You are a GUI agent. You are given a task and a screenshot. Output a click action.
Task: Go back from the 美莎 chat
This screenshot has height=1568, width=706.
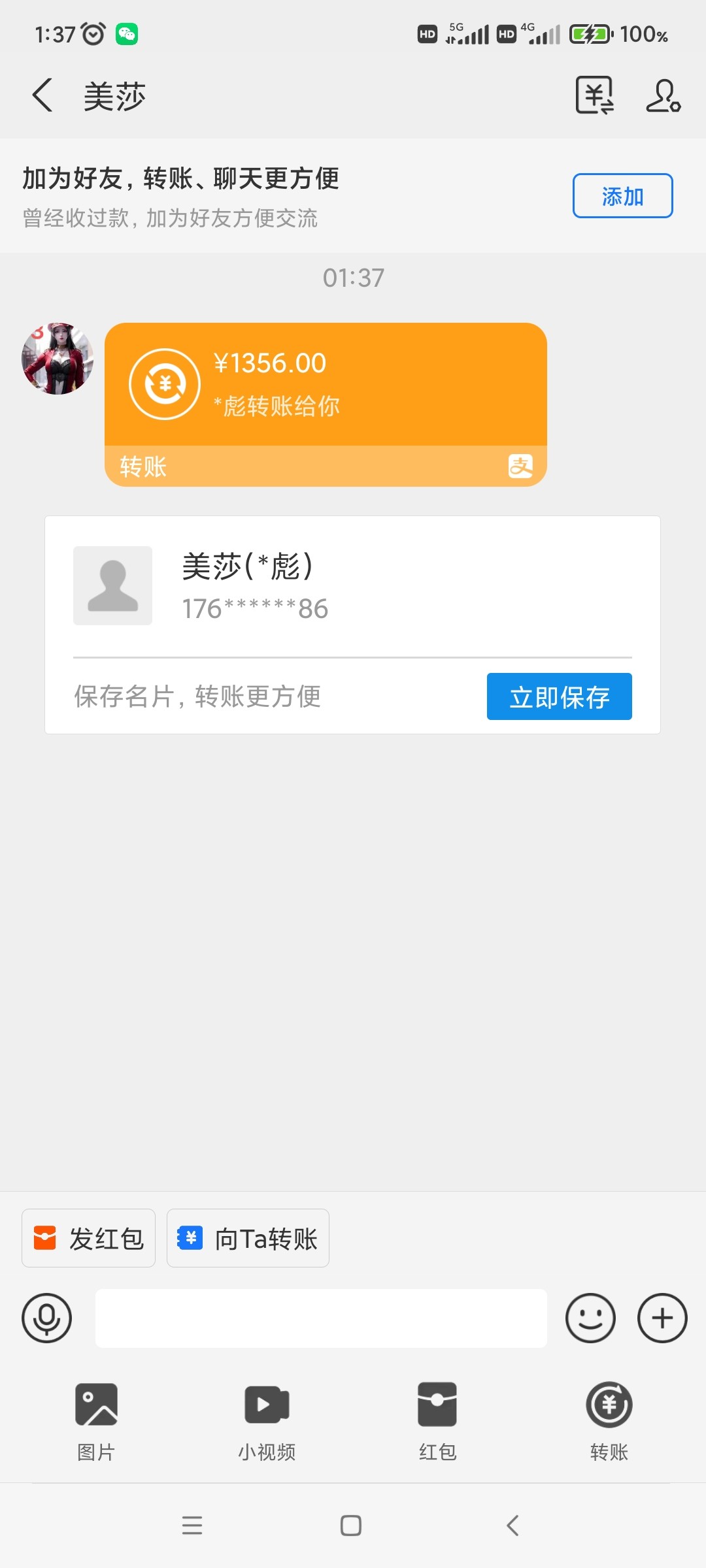point(42,95)
